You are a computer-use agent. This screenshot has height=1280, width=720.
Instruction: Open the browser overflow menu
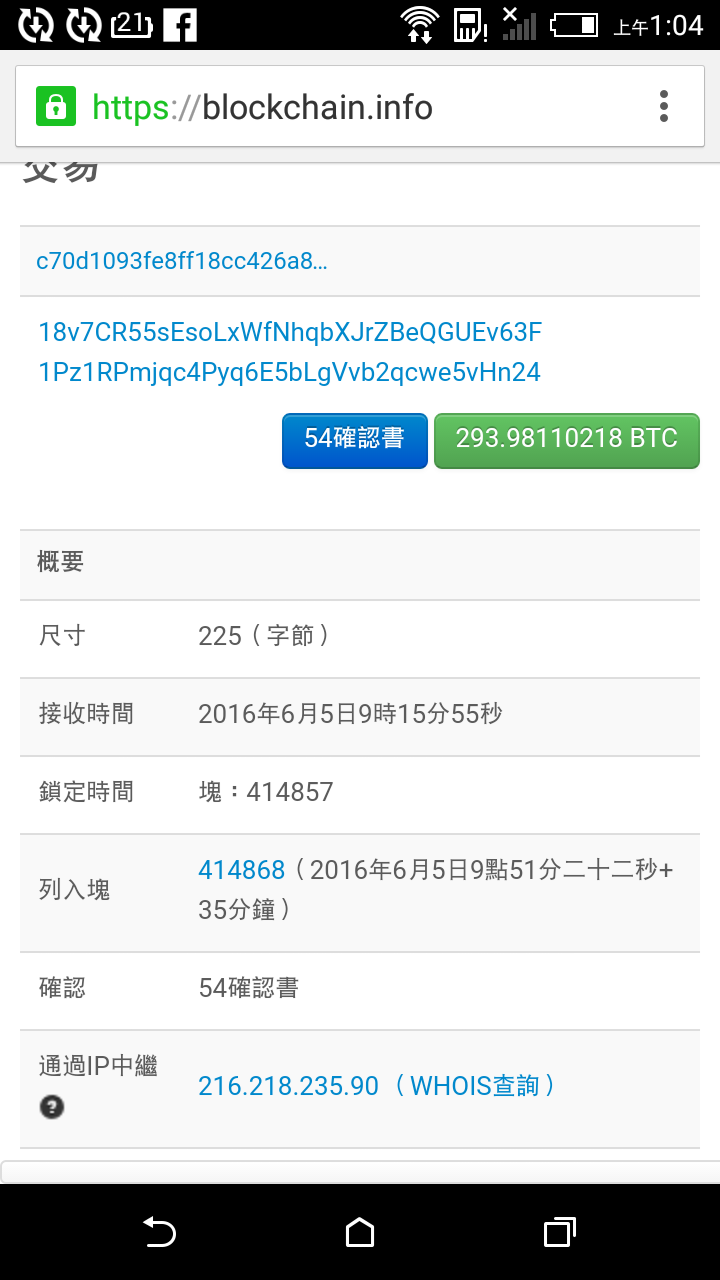click(663, 106)
